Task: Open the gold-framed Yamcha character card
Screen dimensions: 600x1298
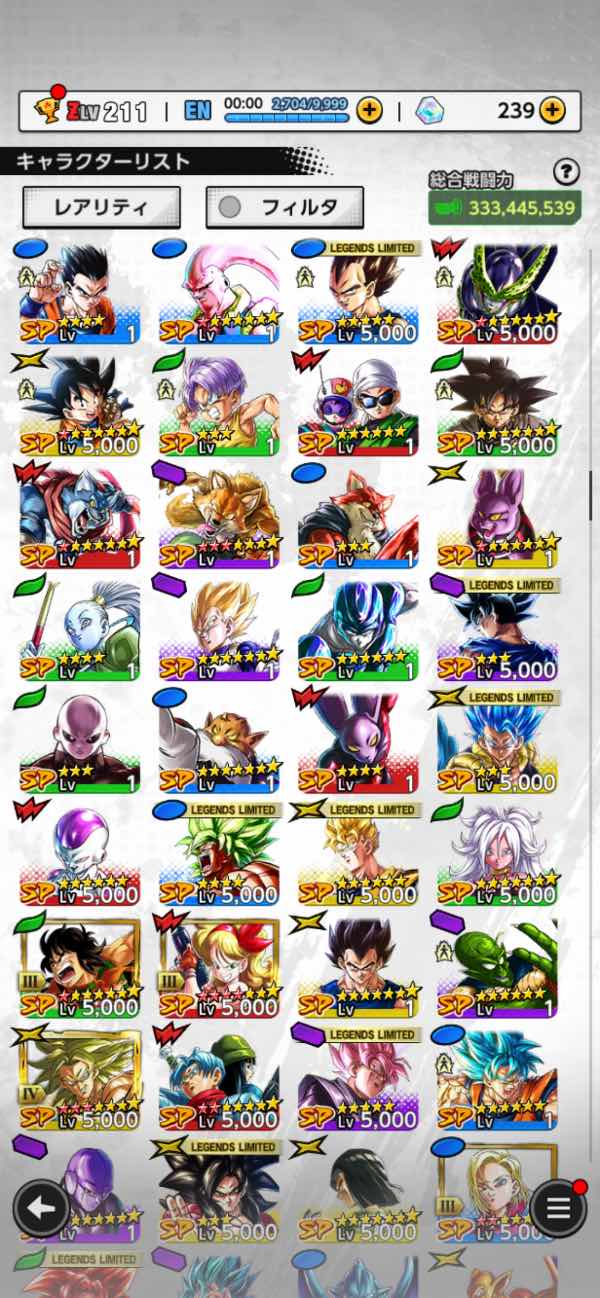Action: pos(80,965)
